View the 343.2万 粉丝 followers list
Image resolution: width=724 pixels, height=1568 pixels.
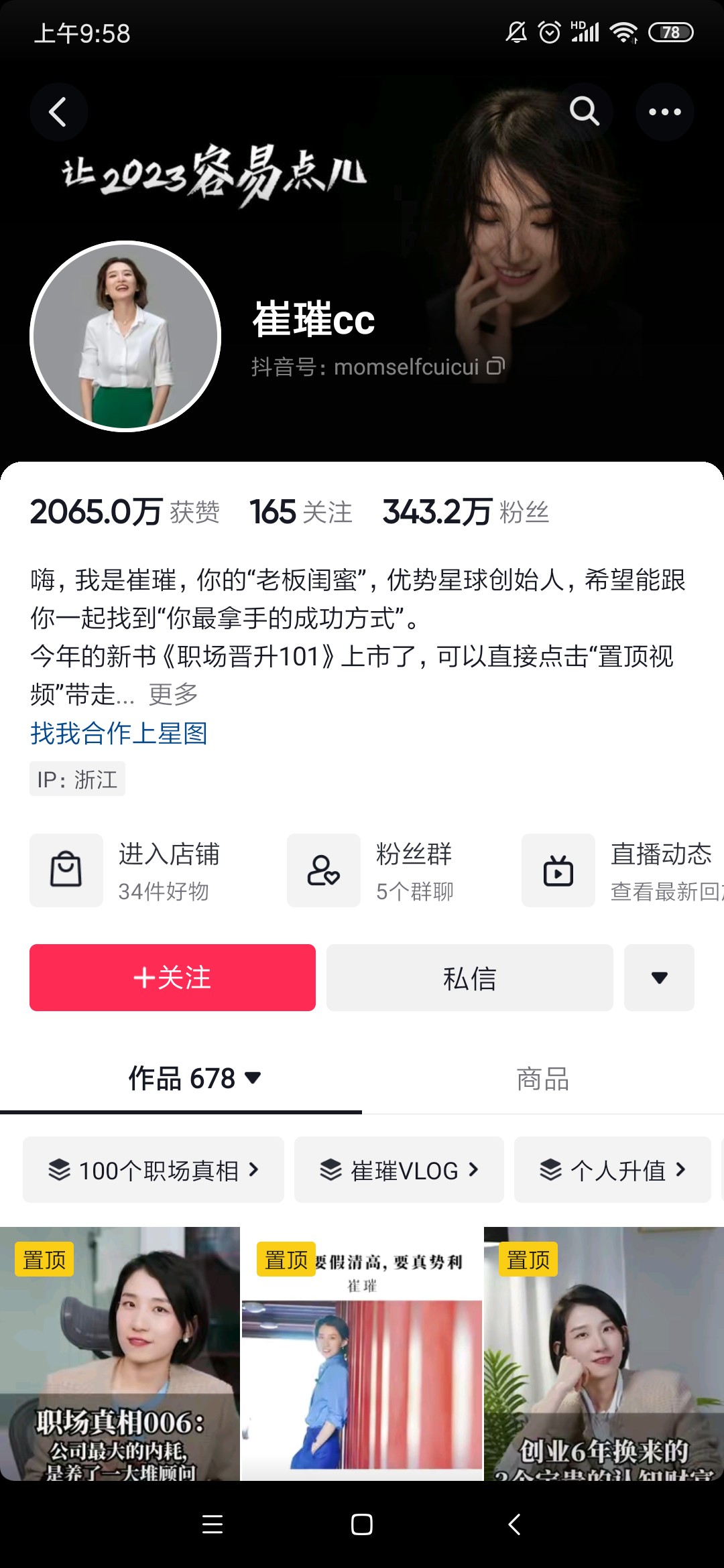coord(466,512)
